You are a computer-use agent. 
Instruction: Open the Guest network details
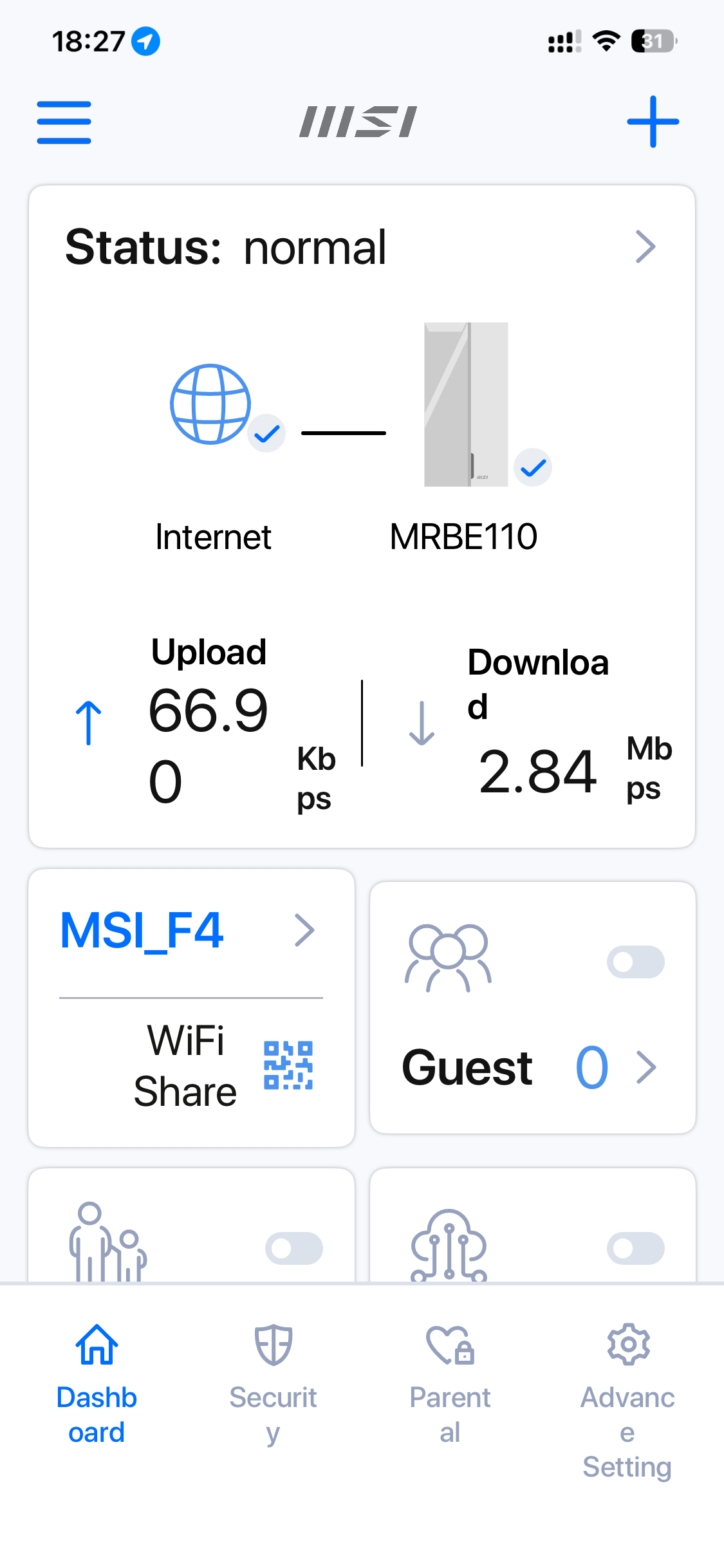click(x=645, y=1068)
